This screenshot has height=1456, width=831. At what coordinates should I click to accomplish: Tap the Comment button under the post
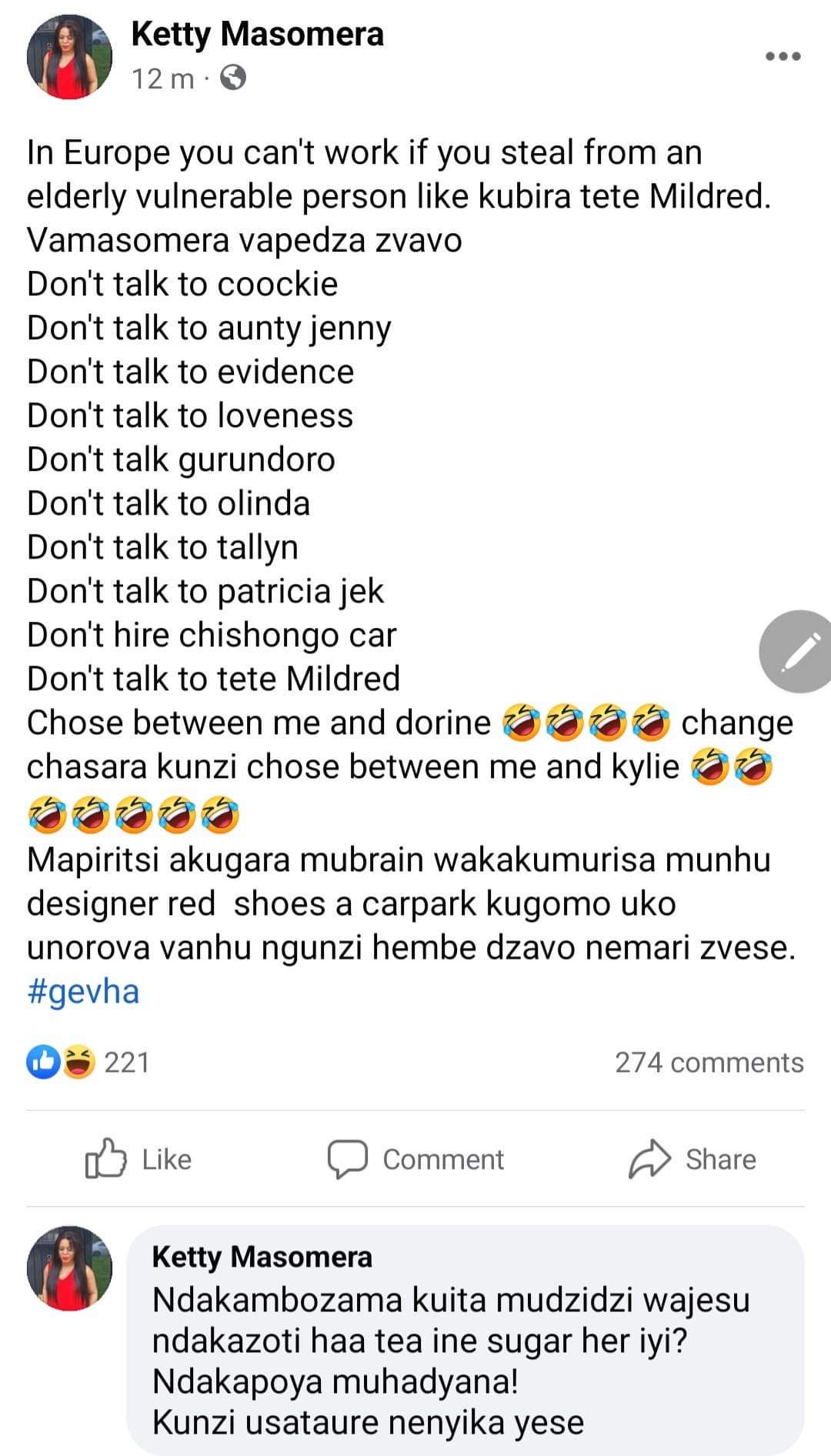(x=416, y=1159)
